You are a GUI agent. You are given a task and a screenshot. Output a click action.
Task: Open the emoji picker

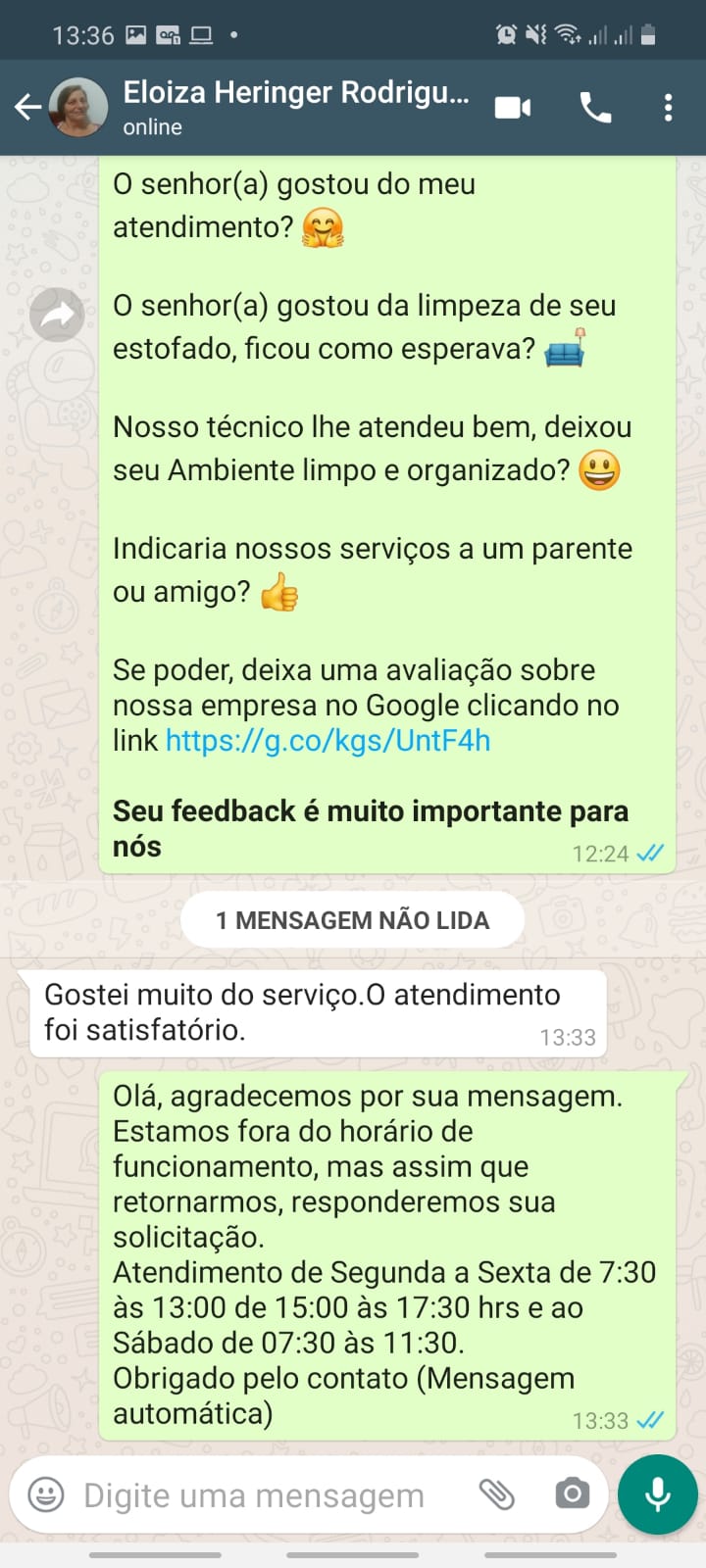click(x=45, y=1494)
